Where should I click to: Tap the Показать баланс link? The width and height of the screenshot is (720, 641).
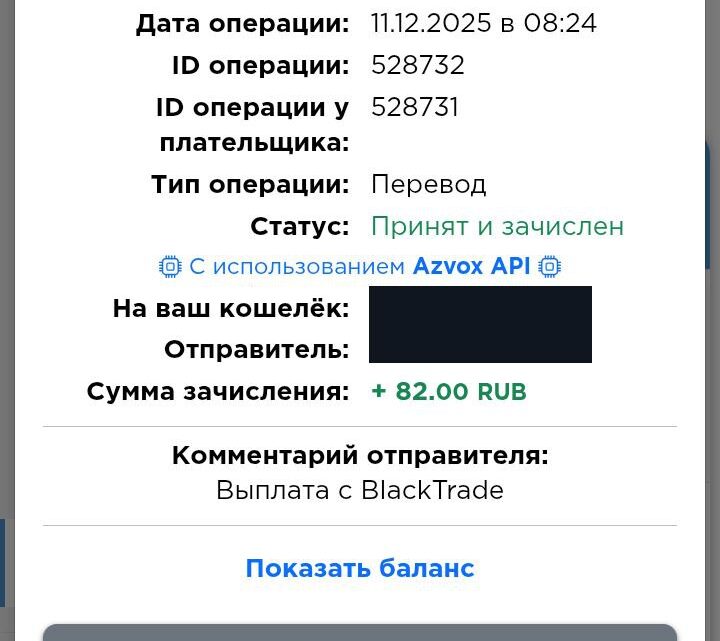click(360, 569)
